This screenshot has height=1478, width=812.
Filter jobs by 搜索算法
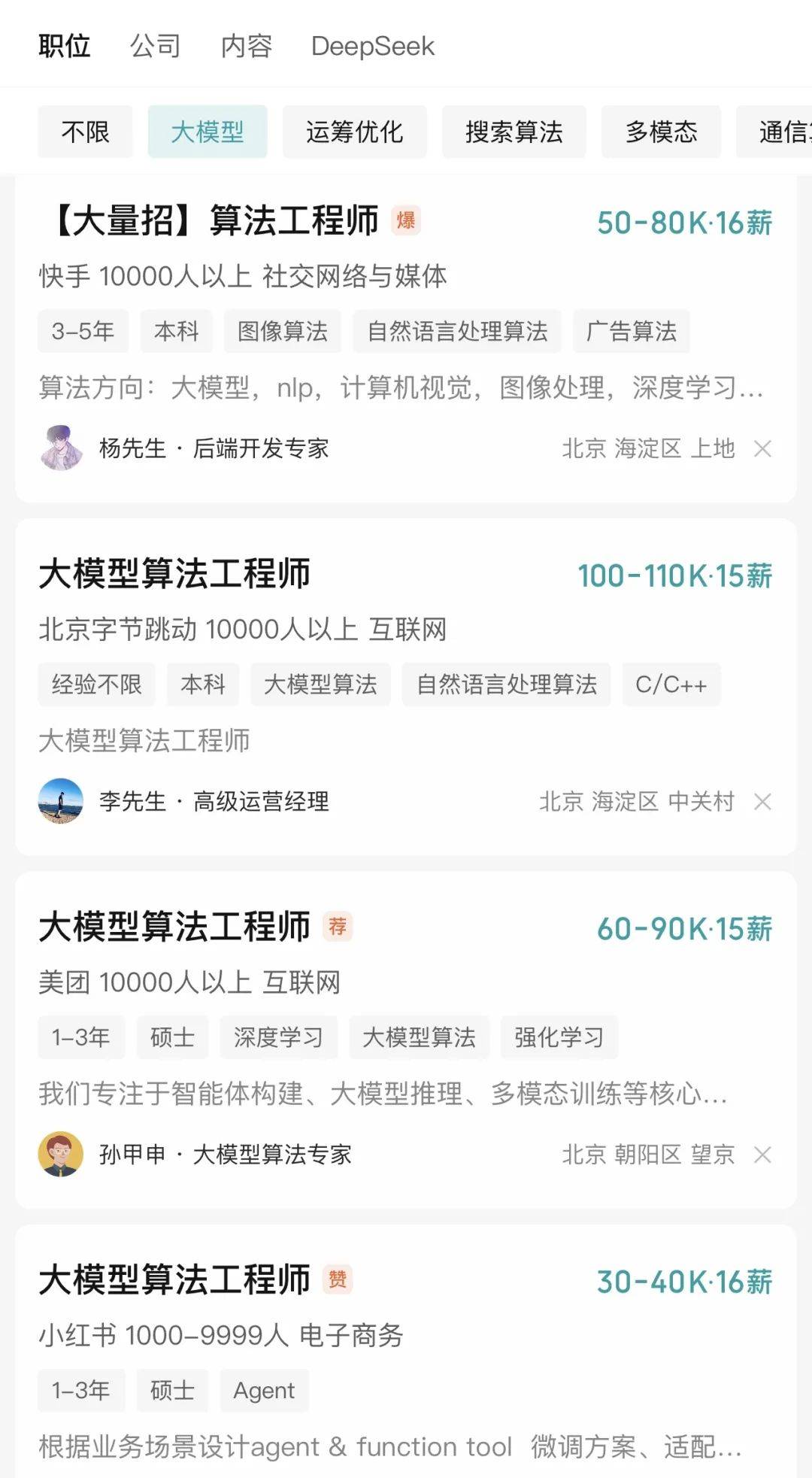[x=514, y=132]
